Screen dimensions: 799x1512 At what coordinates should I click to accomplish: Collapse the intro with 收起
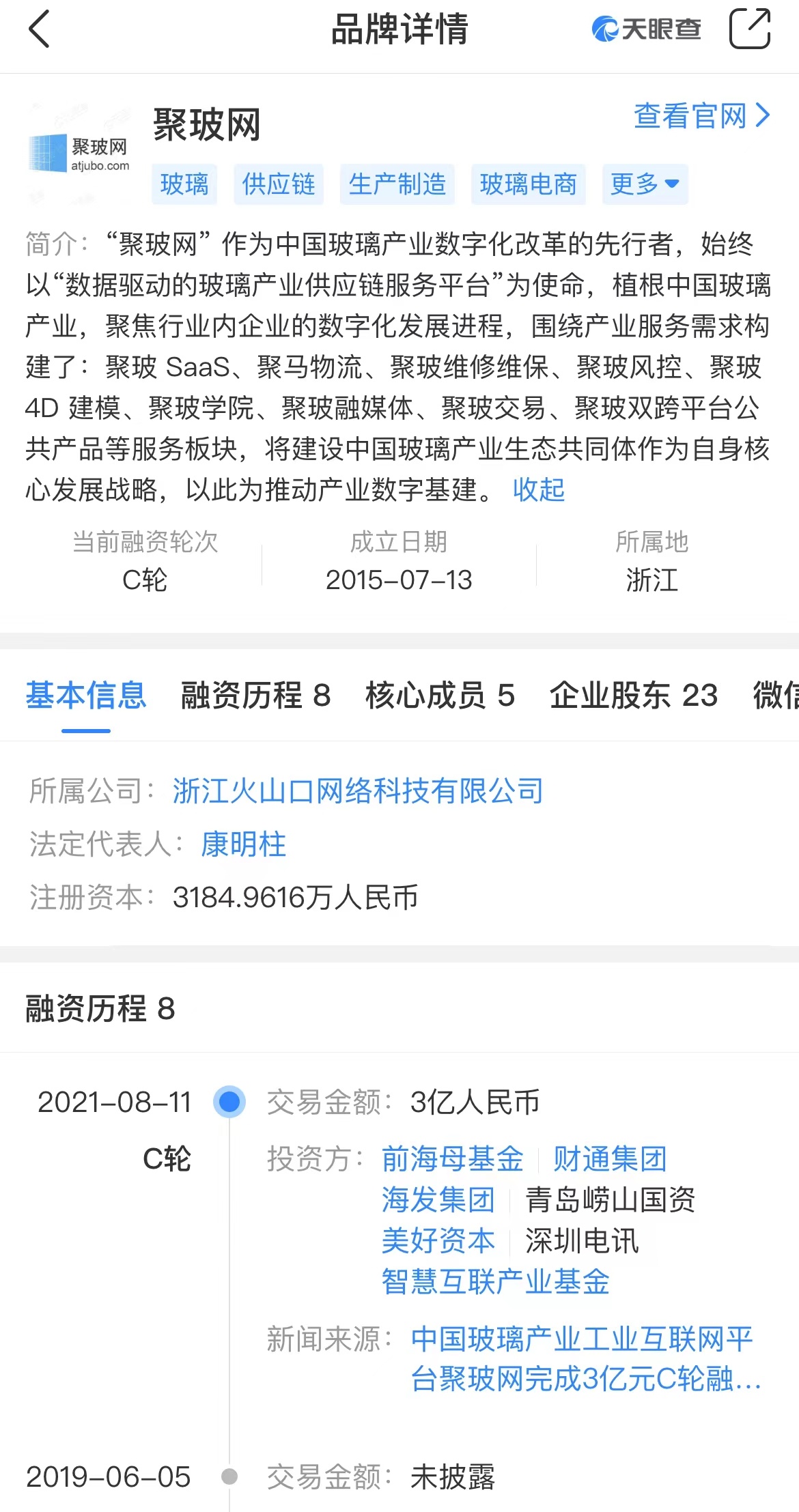(x=539, y=489)
